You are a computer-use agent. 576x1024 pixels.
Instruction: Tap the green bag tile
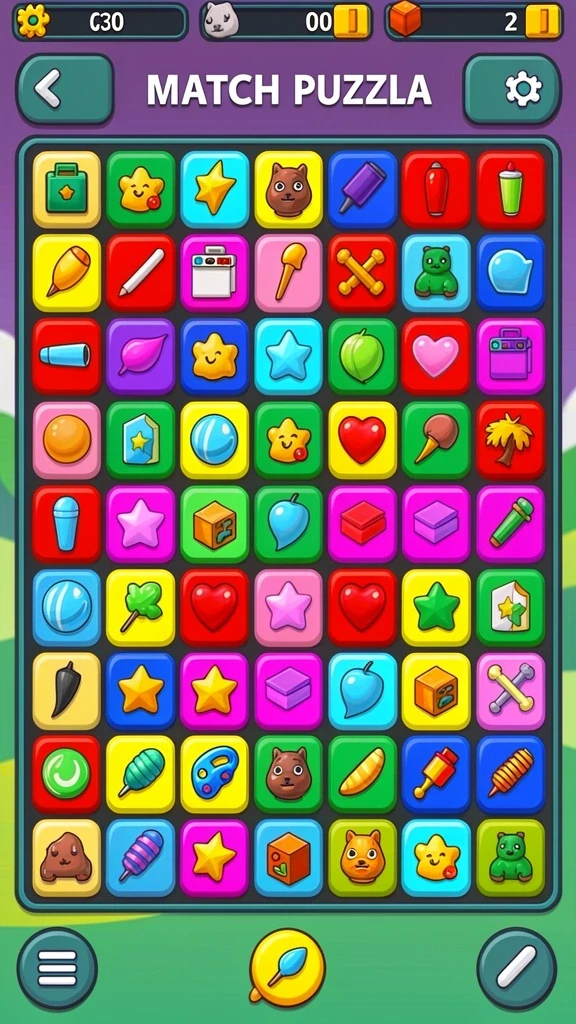(67, 189)
